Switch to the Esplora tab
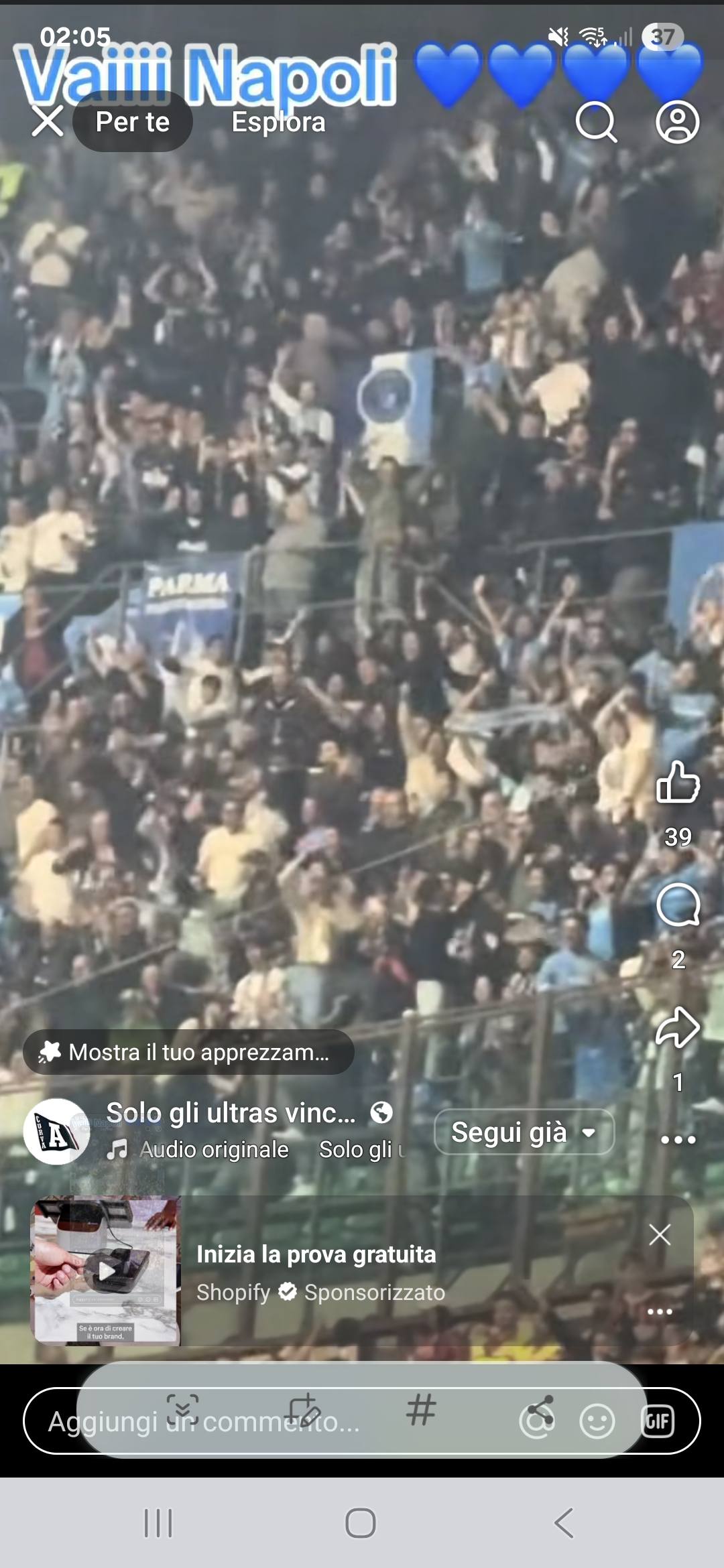Image resolution: width=724 pixels, height=1568 pixels. coord(278,122)
